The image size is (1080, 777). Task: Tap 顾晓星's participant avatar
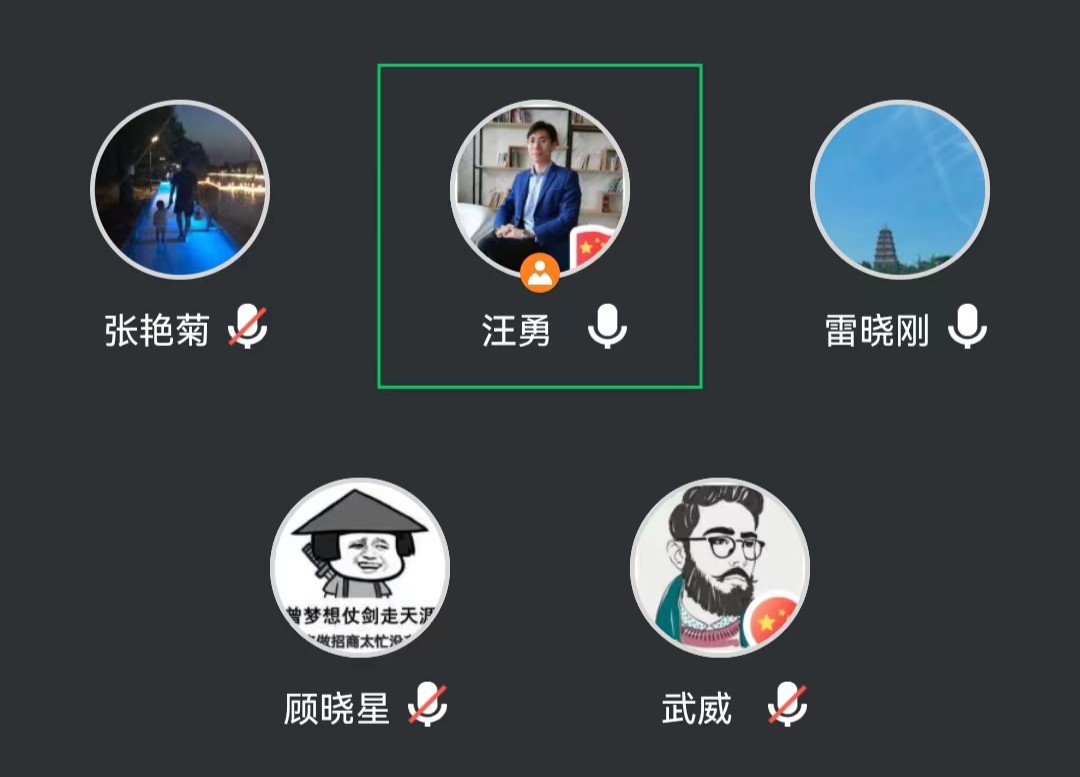(x=360, y=567)
